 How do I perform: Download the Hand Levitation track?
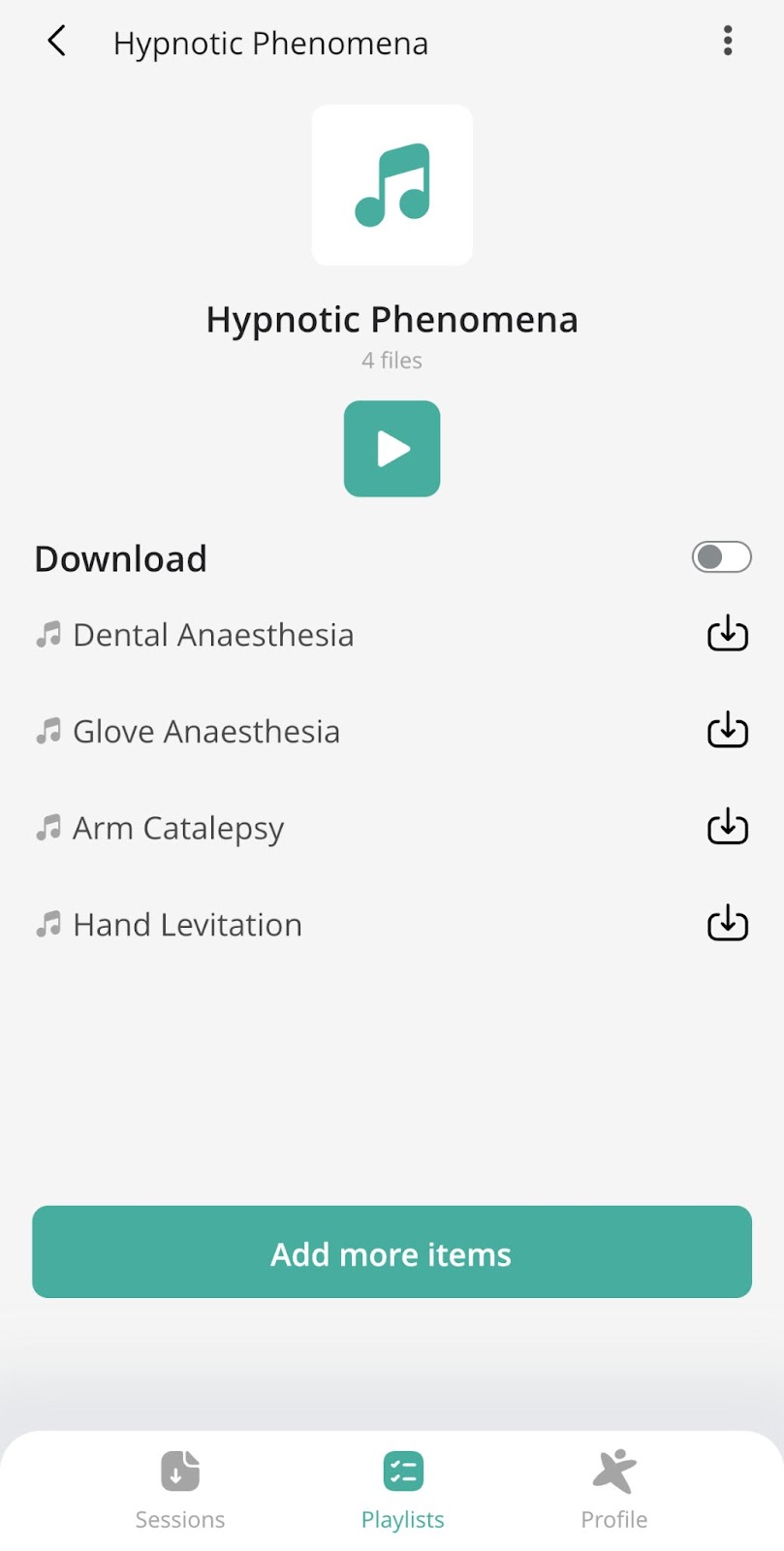(728, 924)
